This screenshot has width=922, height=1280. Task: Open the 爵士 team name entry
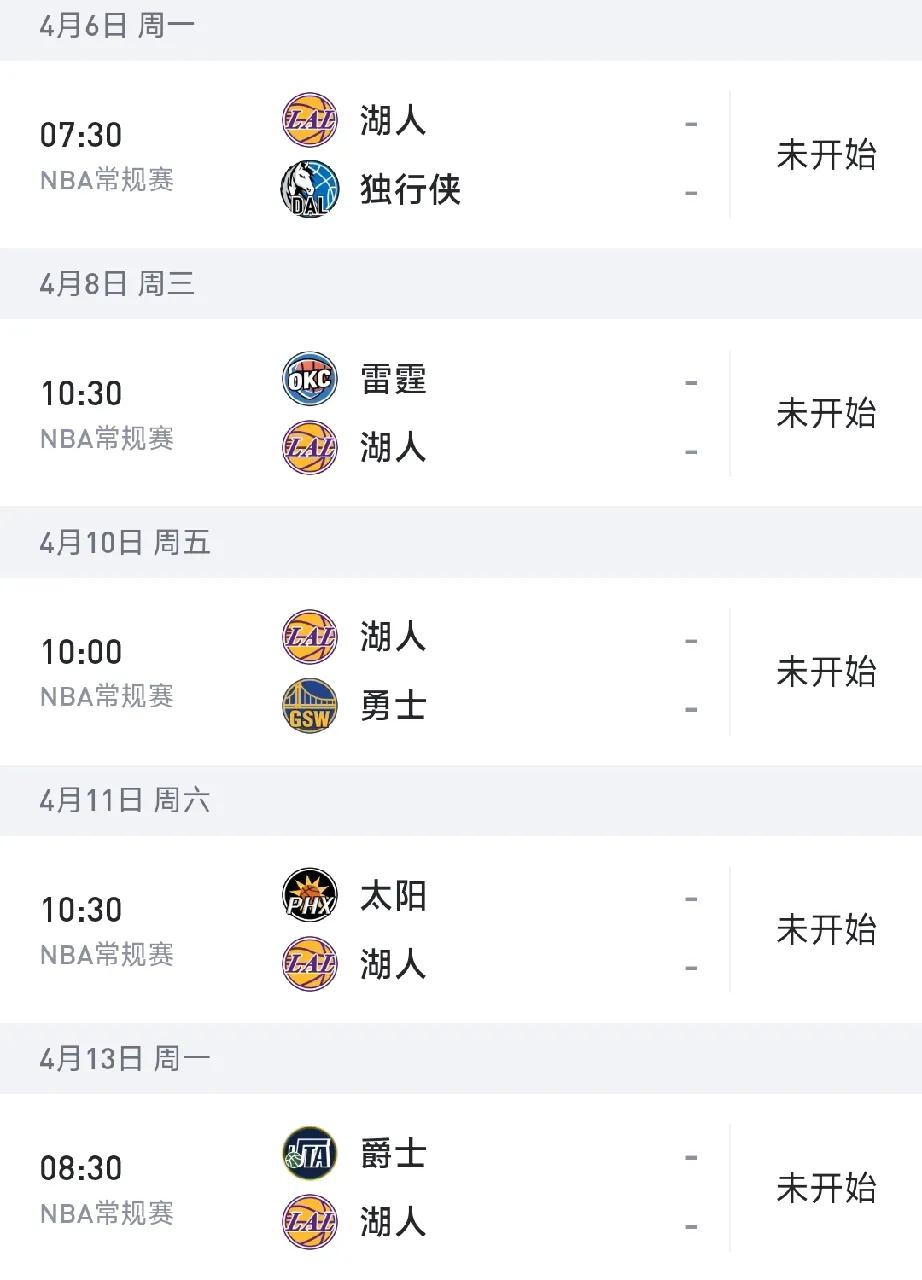click(x=394, y=1154)
